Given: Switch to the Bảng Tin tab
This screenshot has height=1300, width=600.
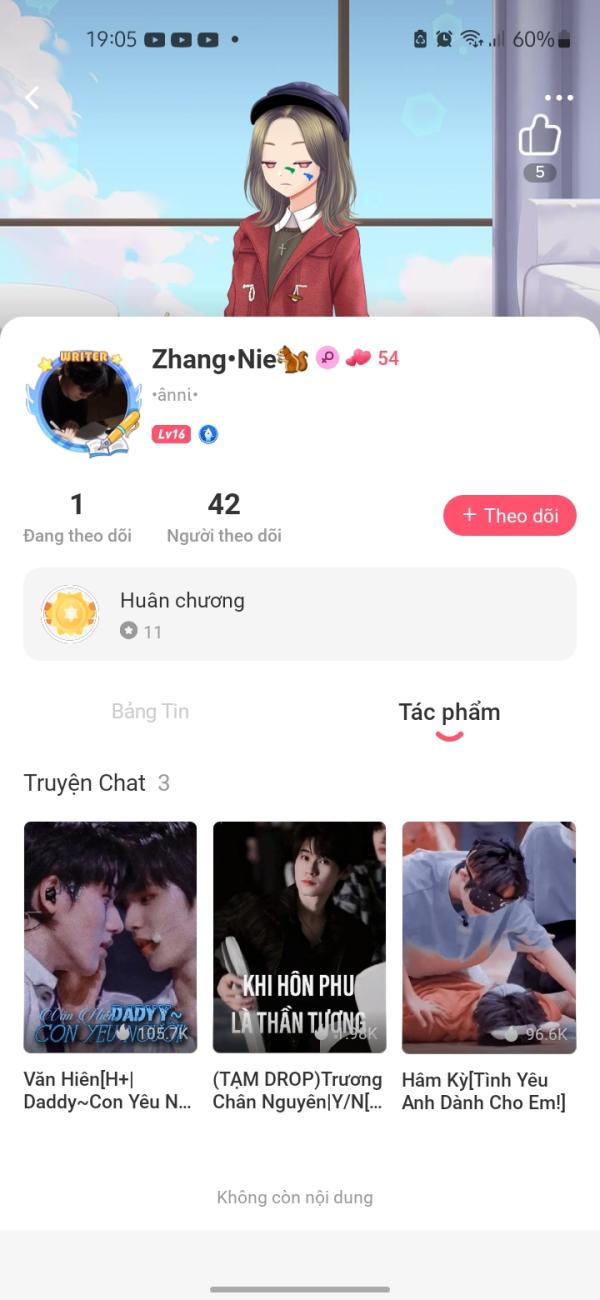Looking at the screenshot, I should click(x=150, y=712).
